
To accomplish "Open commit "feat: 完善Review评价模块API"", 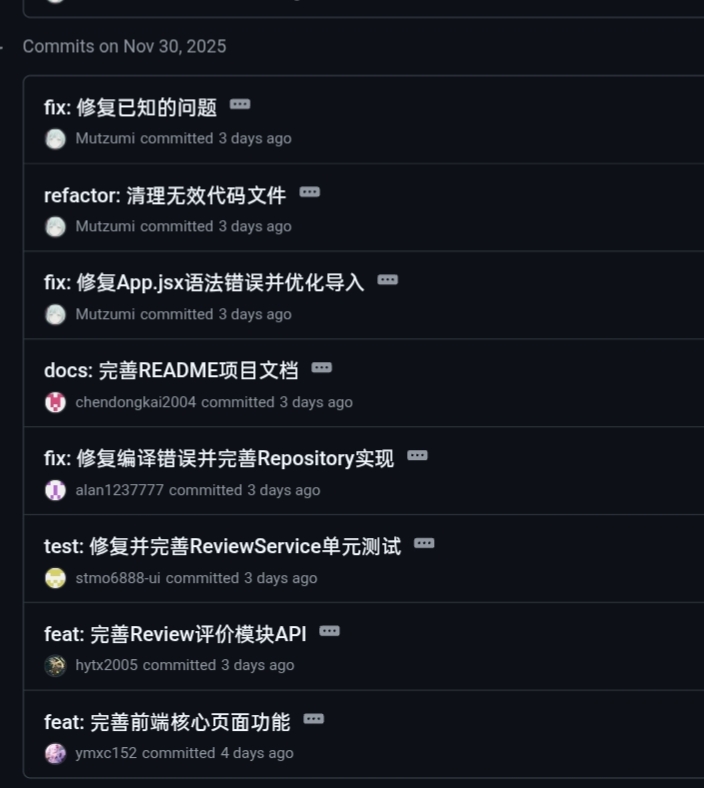I will (175, 634).
